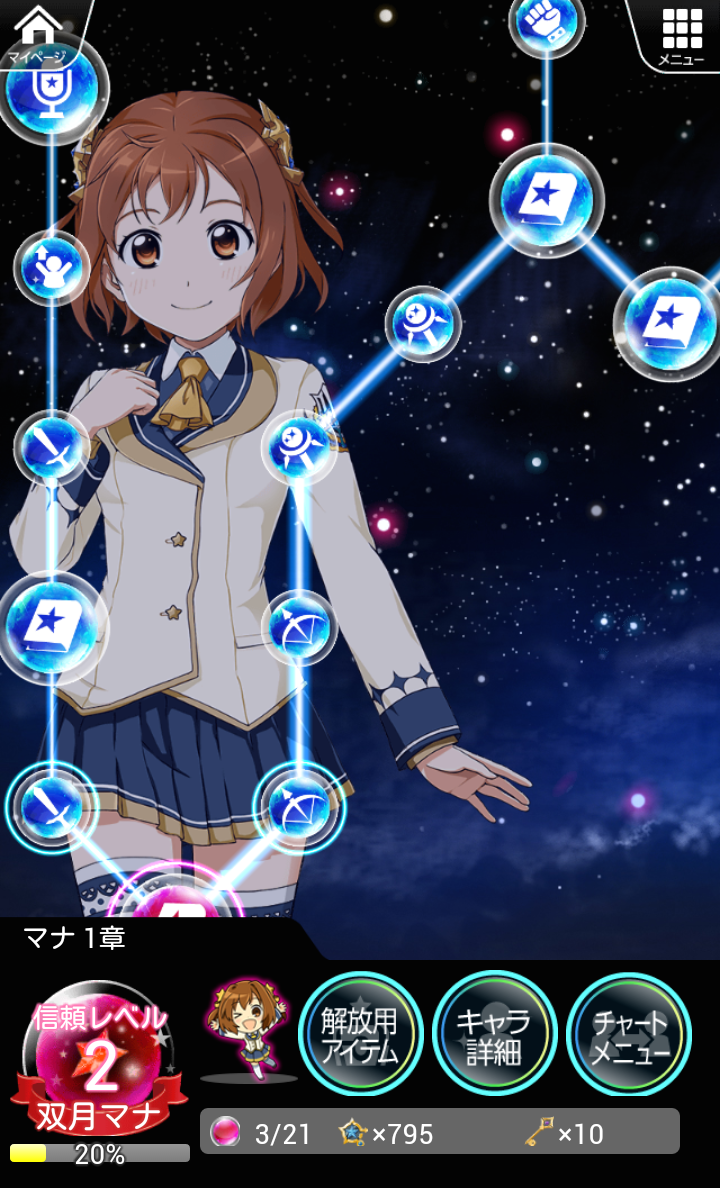Screen dimensions: 720x1188
Task: Open the メニュー grid menu
Action: coord(681,36)
